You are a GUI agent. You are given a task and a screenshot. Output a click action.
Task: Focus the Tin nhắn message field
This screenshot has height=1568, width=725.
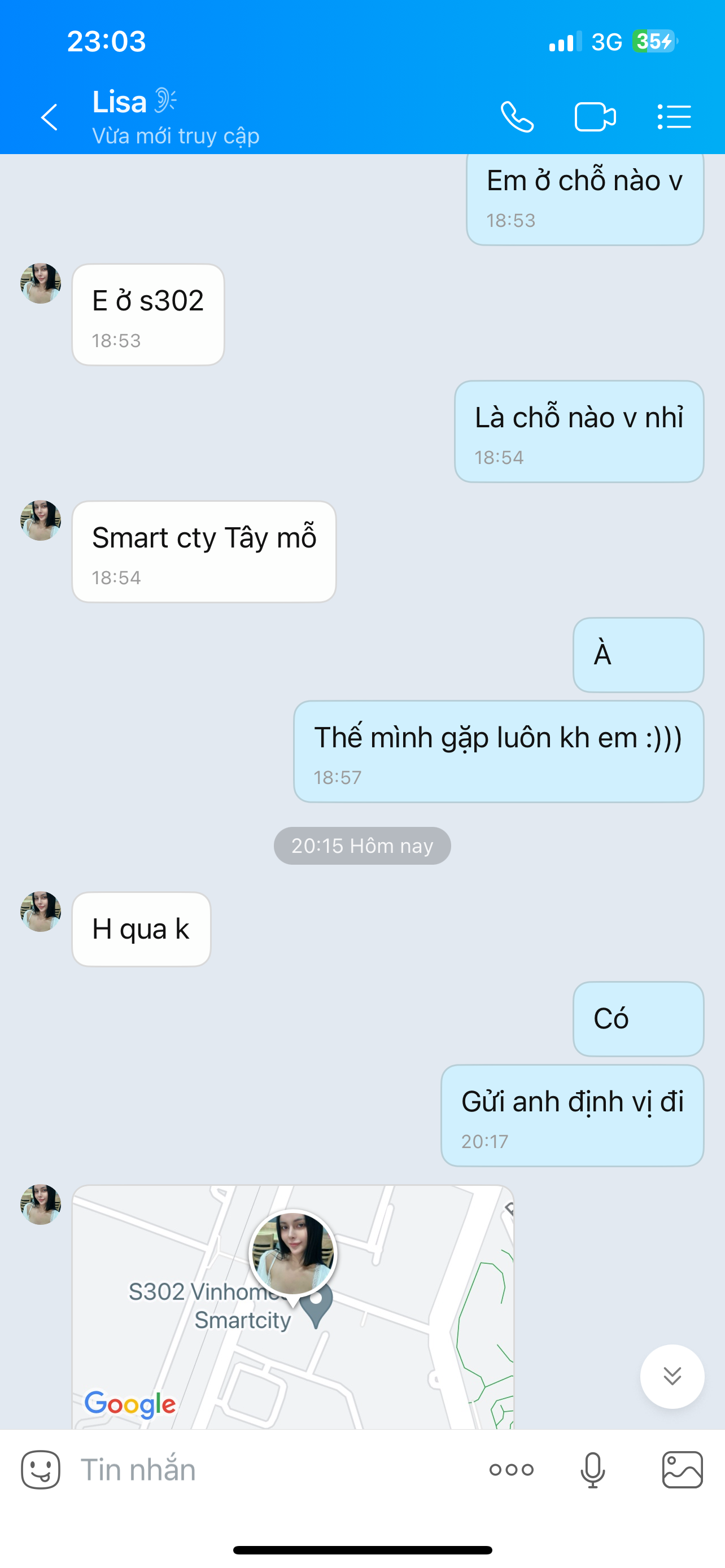(274, 1470)
